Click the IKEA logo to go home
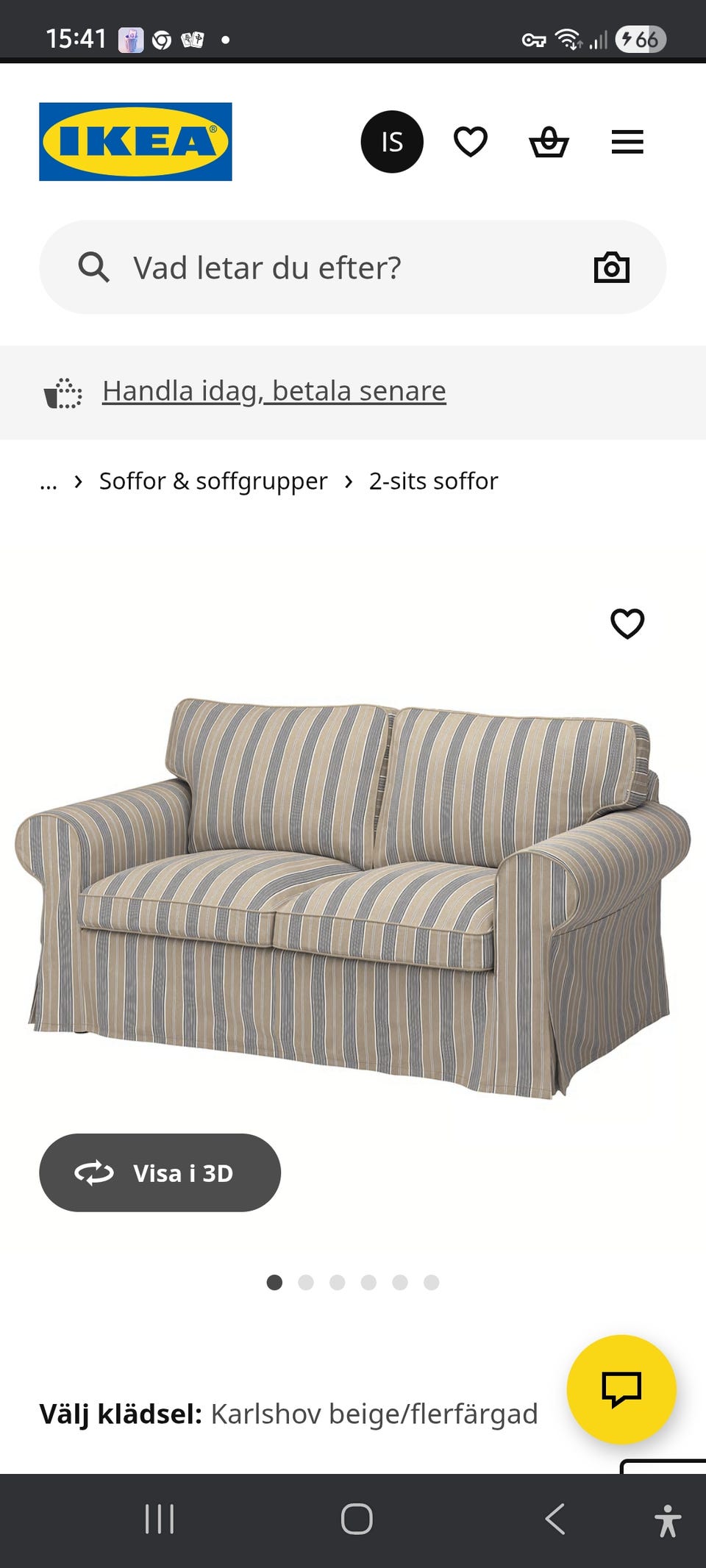This screenshot has width=706, height=1568. coord(136,140)
